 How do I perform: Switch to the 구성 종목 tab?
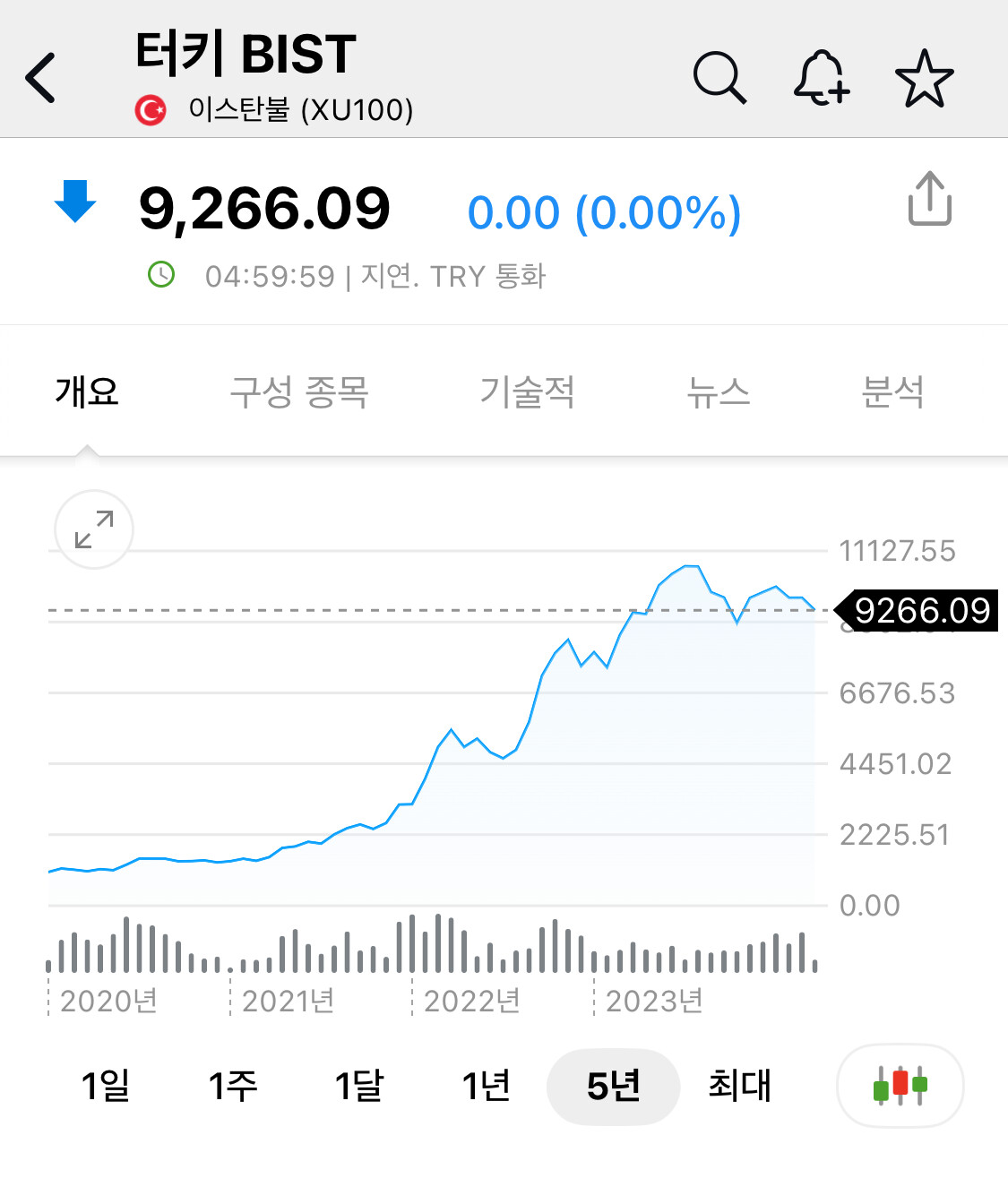(299, 391)
